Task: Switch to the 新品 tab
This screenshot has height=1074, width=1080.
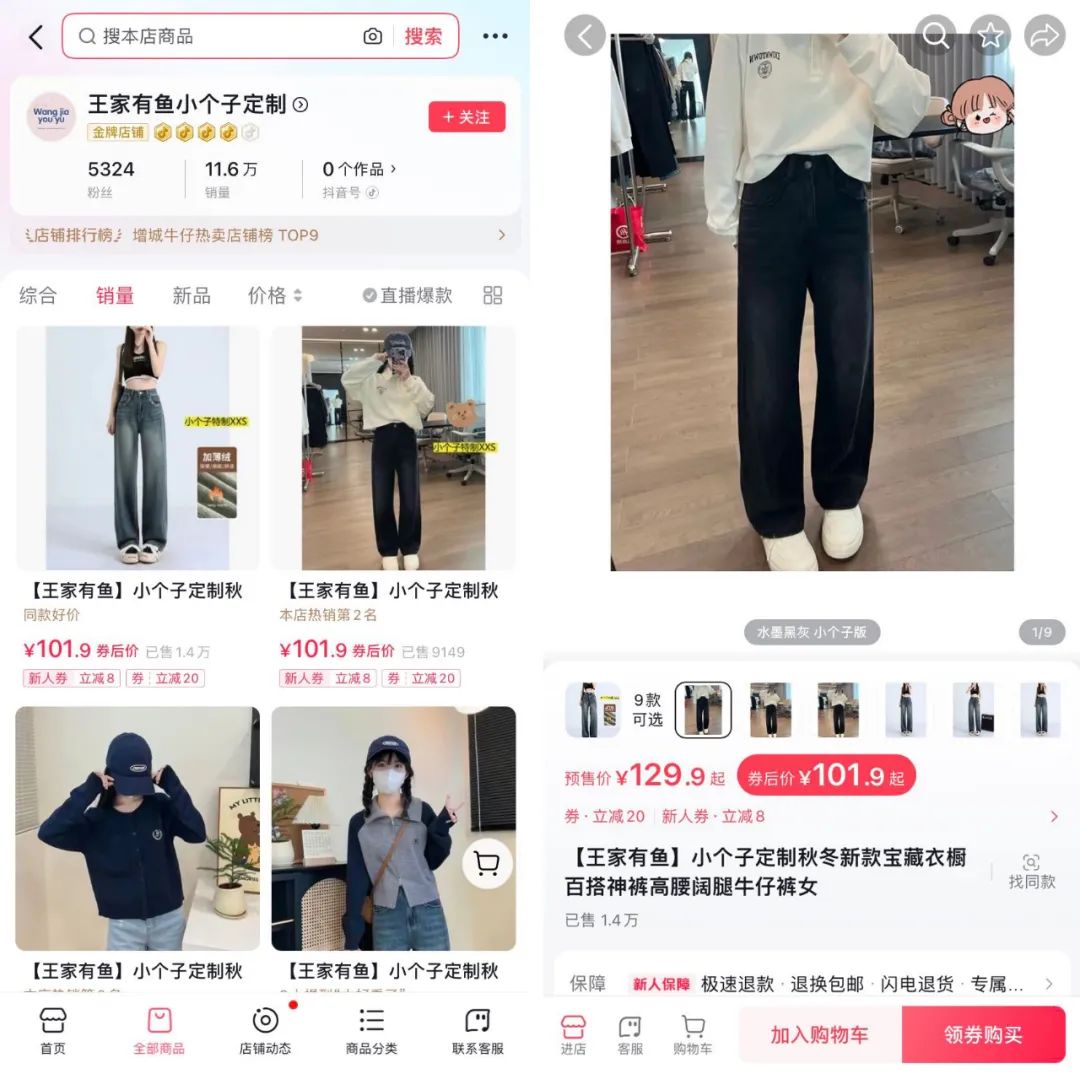Action: coord(191,295)
